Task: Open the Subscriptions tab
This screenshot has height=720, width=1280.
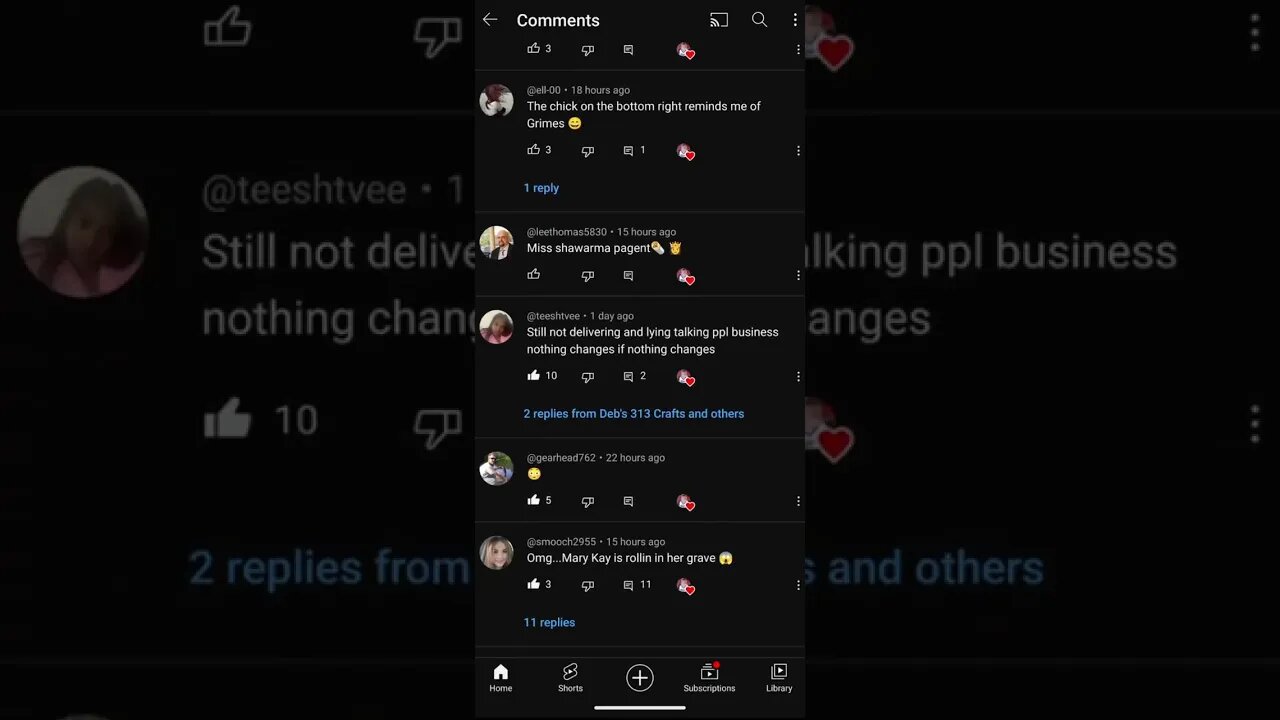Action: pos(709,677)
